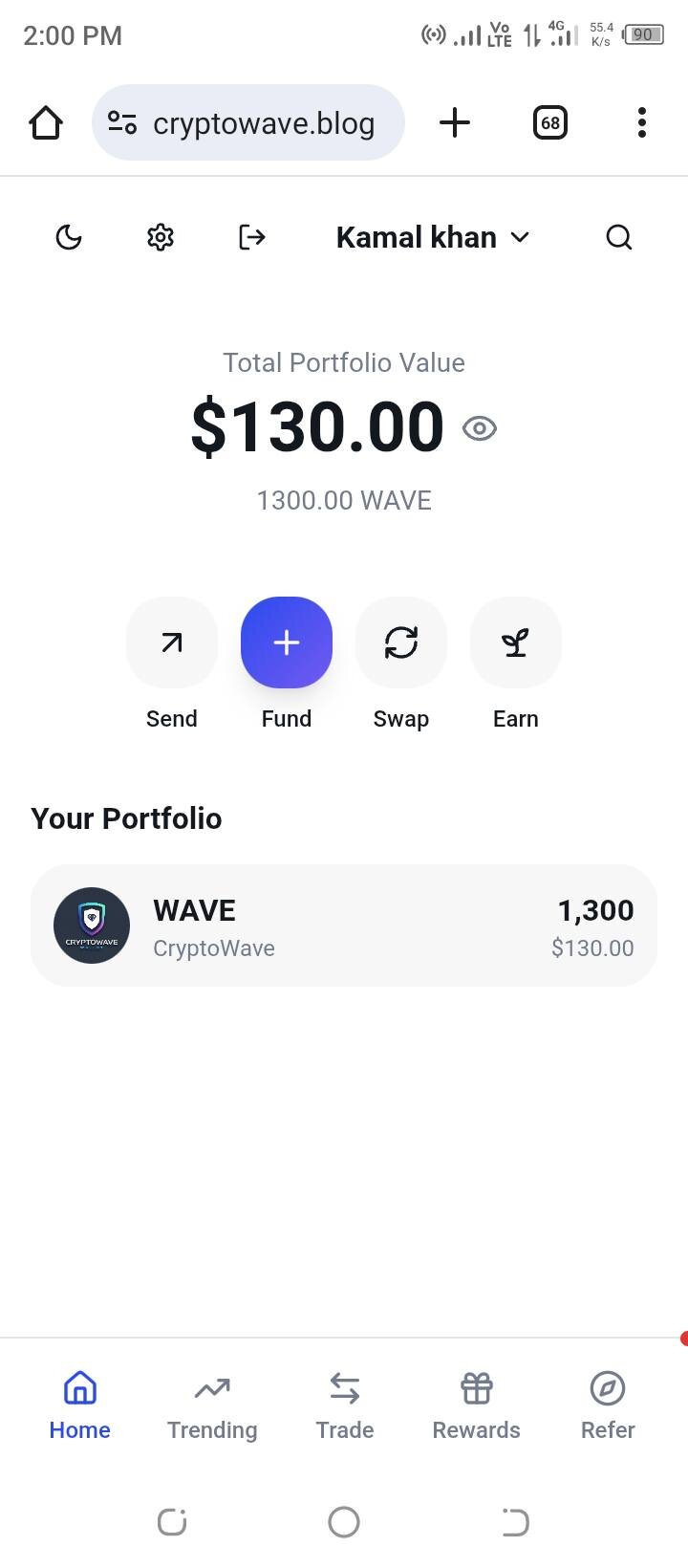Go to the Home tab
This screenshot has height=1568, width=688.
coord(80,1404)
